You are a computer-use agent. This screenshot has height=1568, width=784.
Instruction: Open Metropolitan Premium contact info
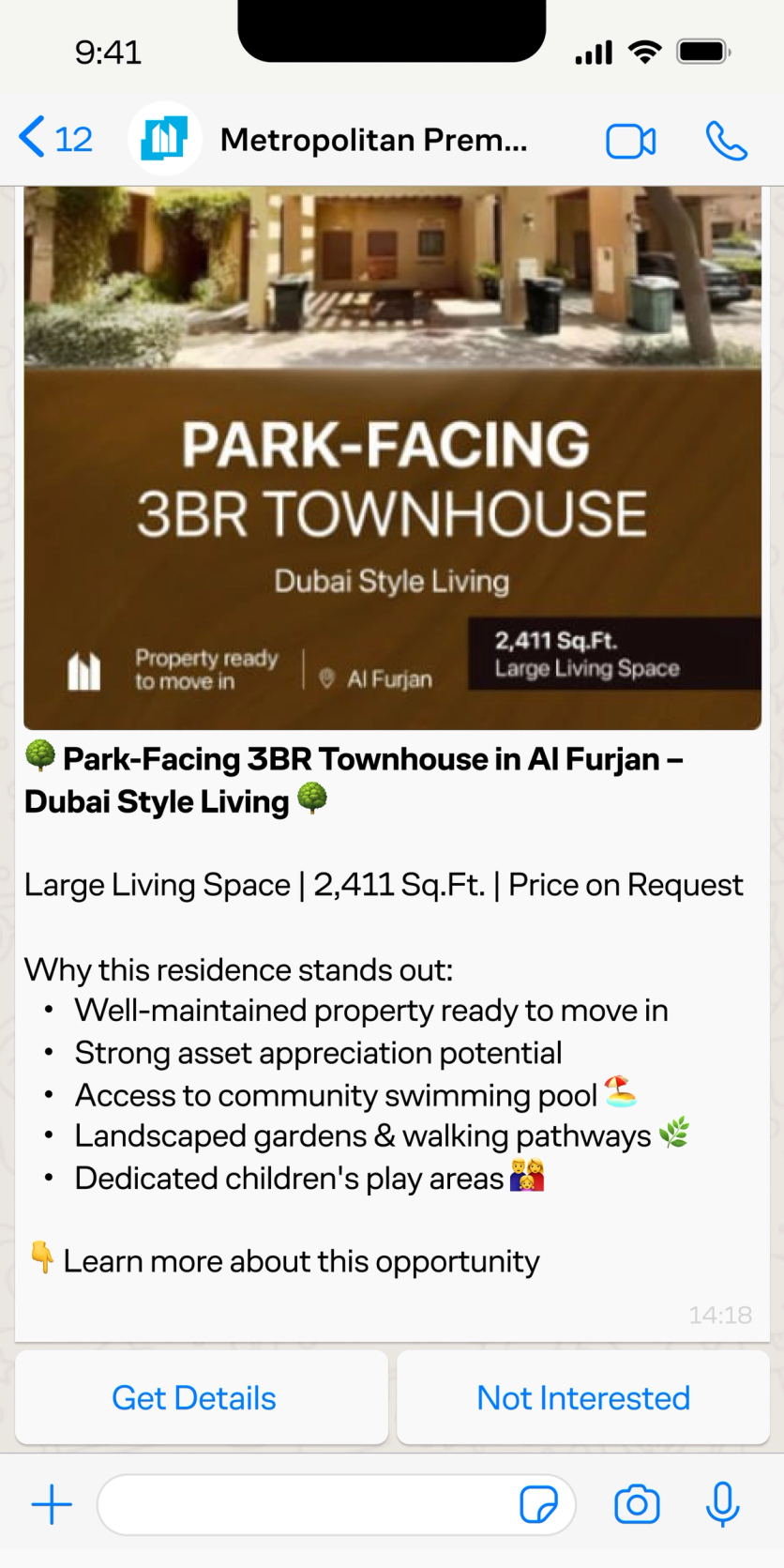(373, 140)
